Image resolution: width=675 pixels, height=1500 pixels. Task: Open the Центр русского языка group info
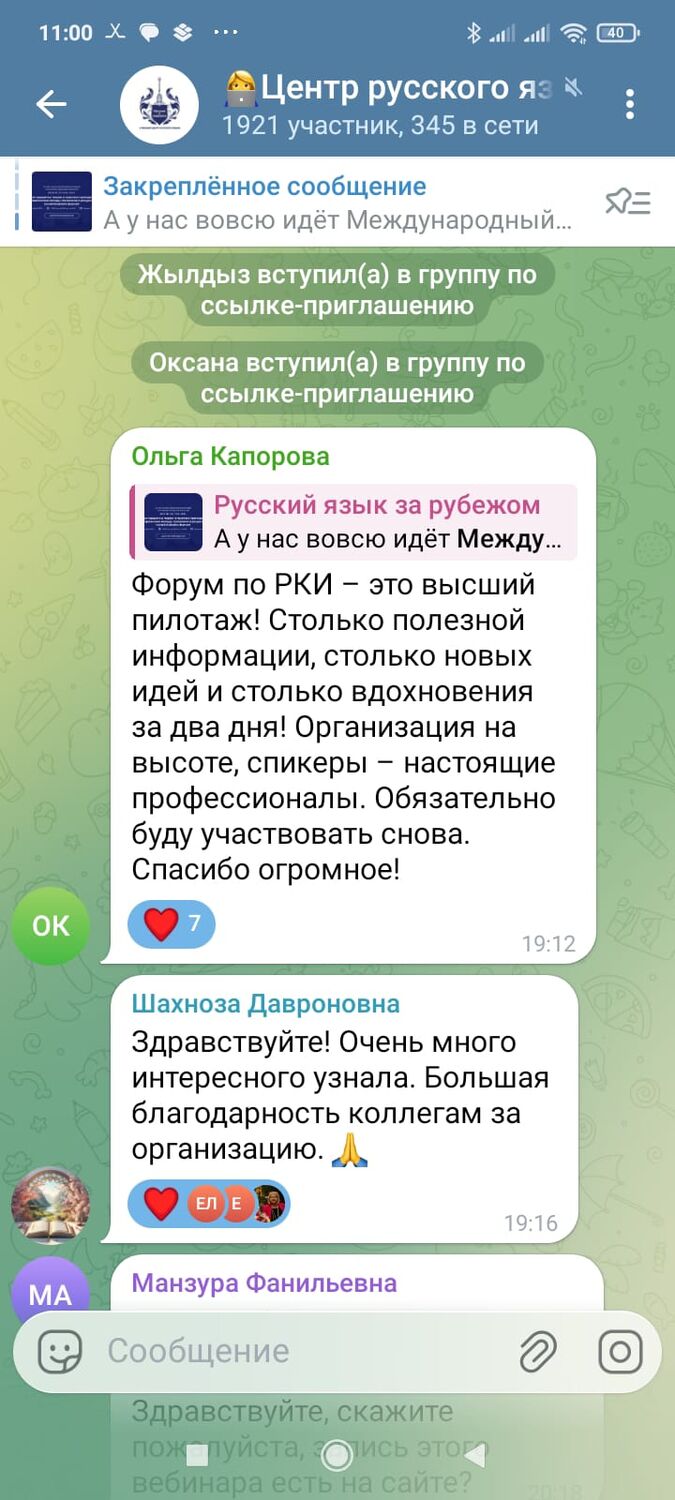(x=380, y=104)
